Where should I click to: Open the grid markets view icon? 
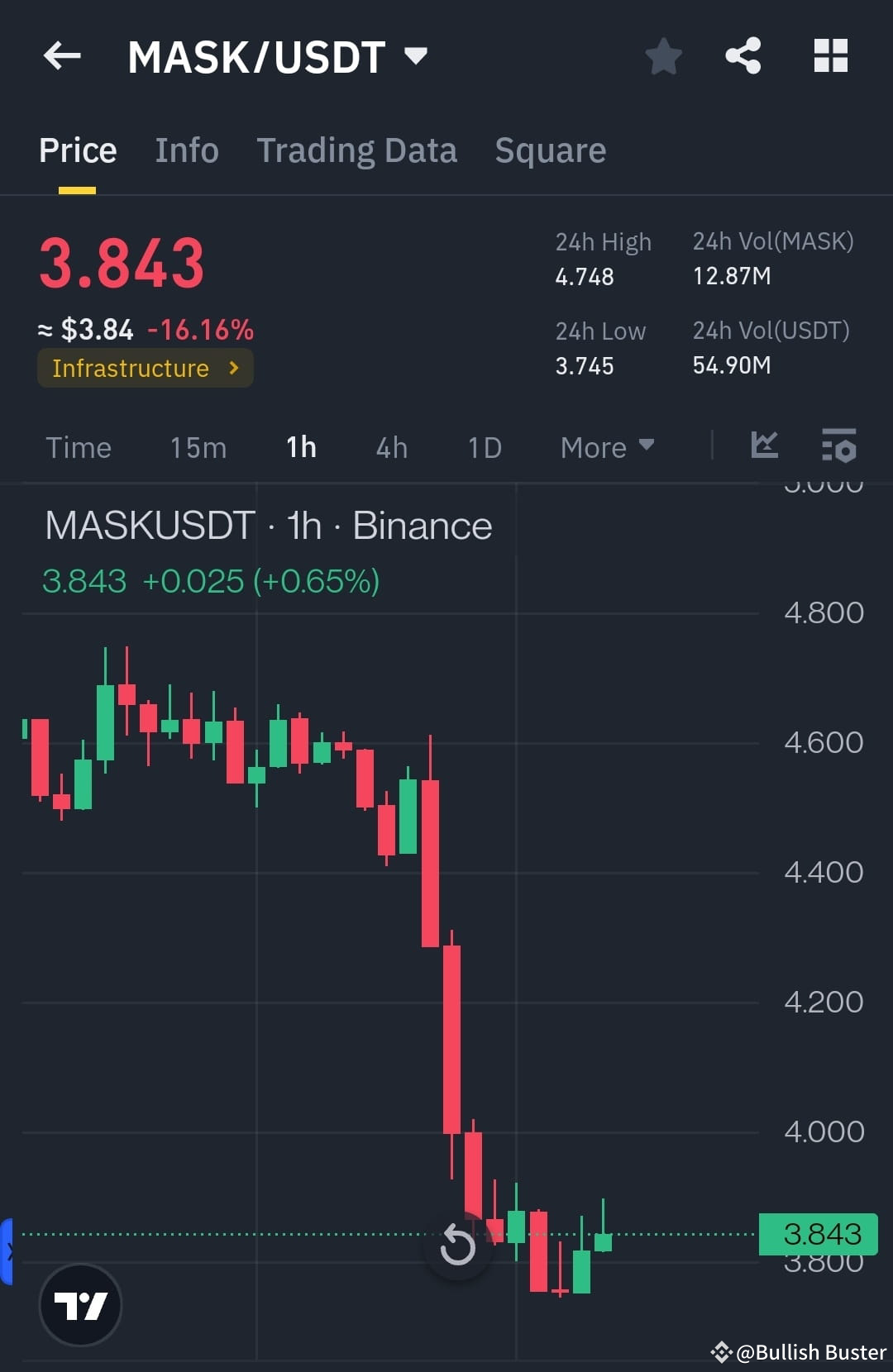(x=831, y=55)
